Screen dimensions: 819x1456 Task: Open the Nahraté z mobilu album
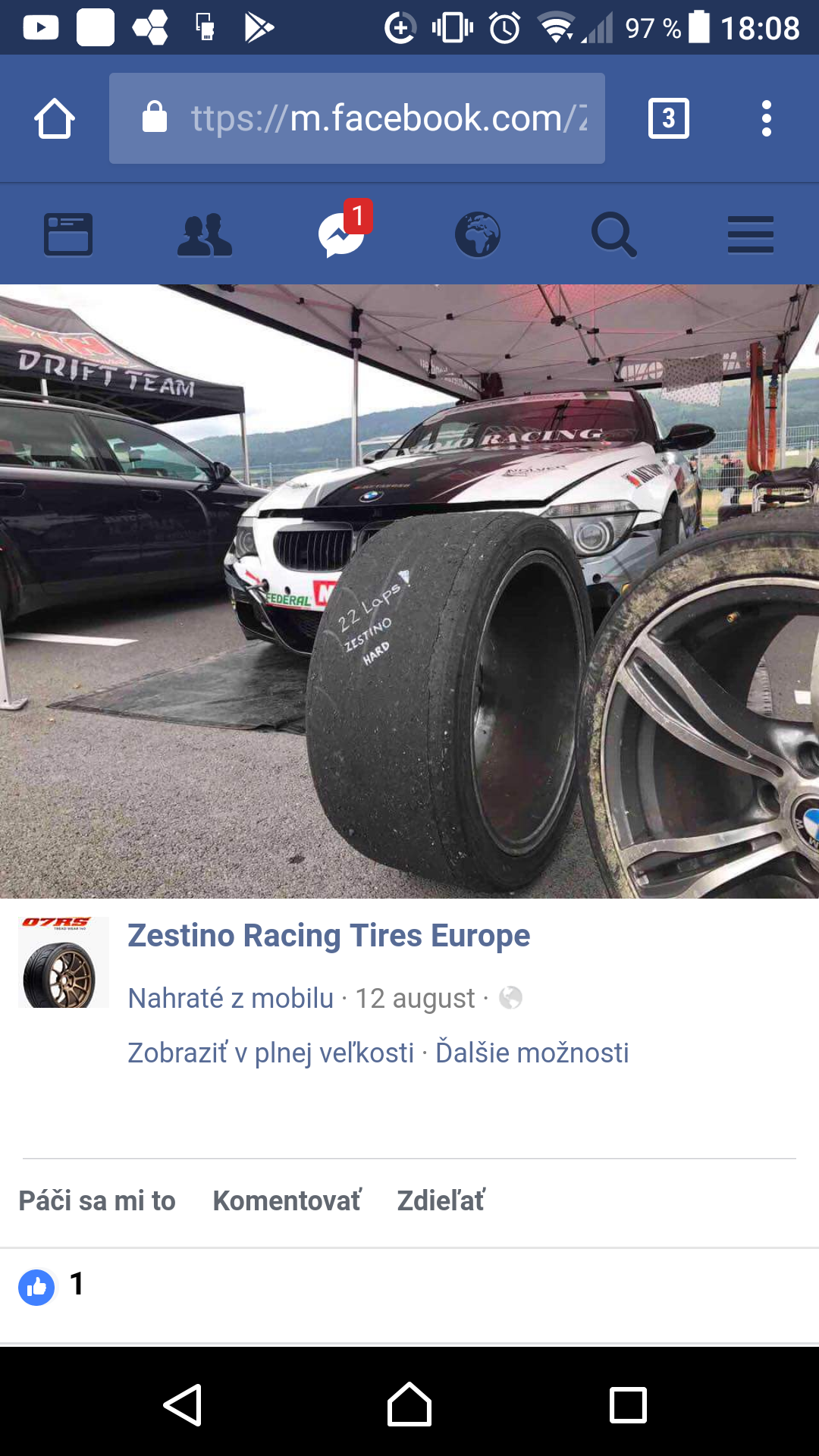[x=231, y=998]
